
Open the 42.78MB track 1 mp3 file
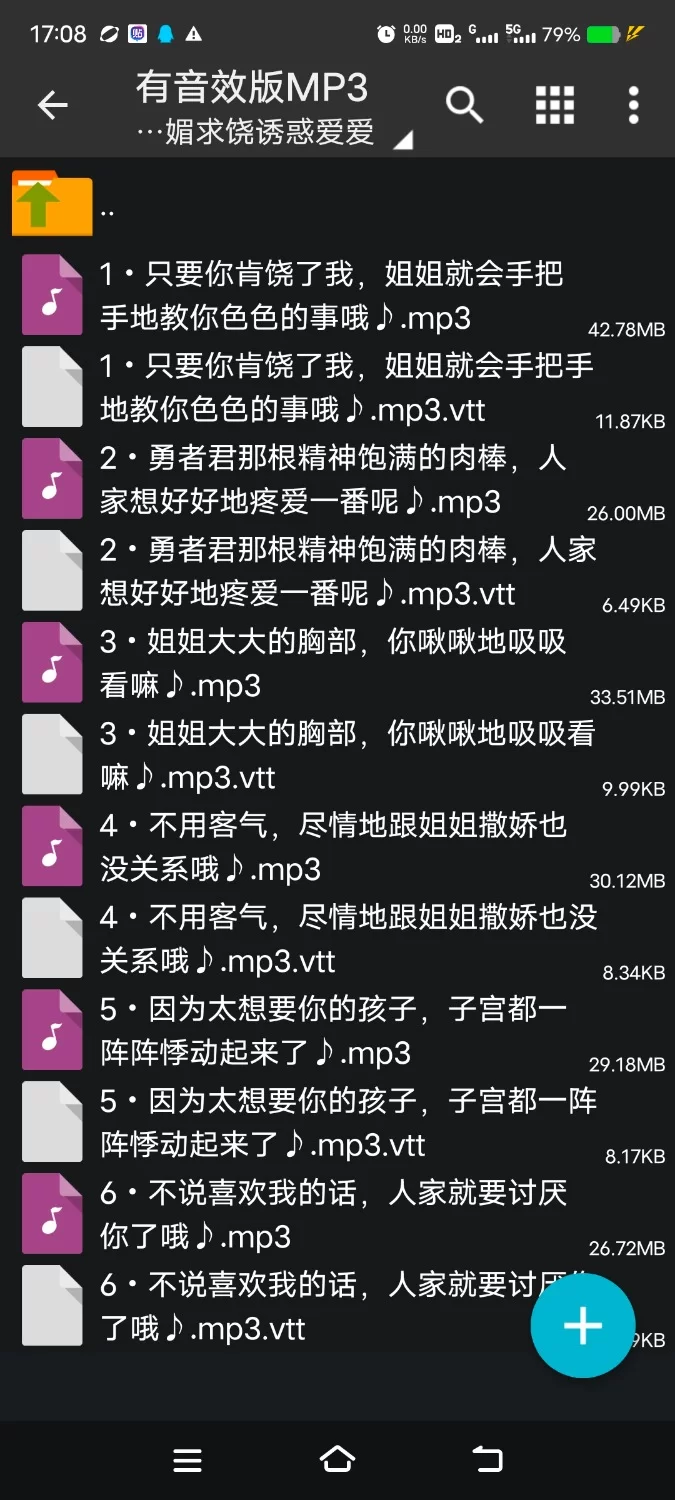[x=330, y=296]
